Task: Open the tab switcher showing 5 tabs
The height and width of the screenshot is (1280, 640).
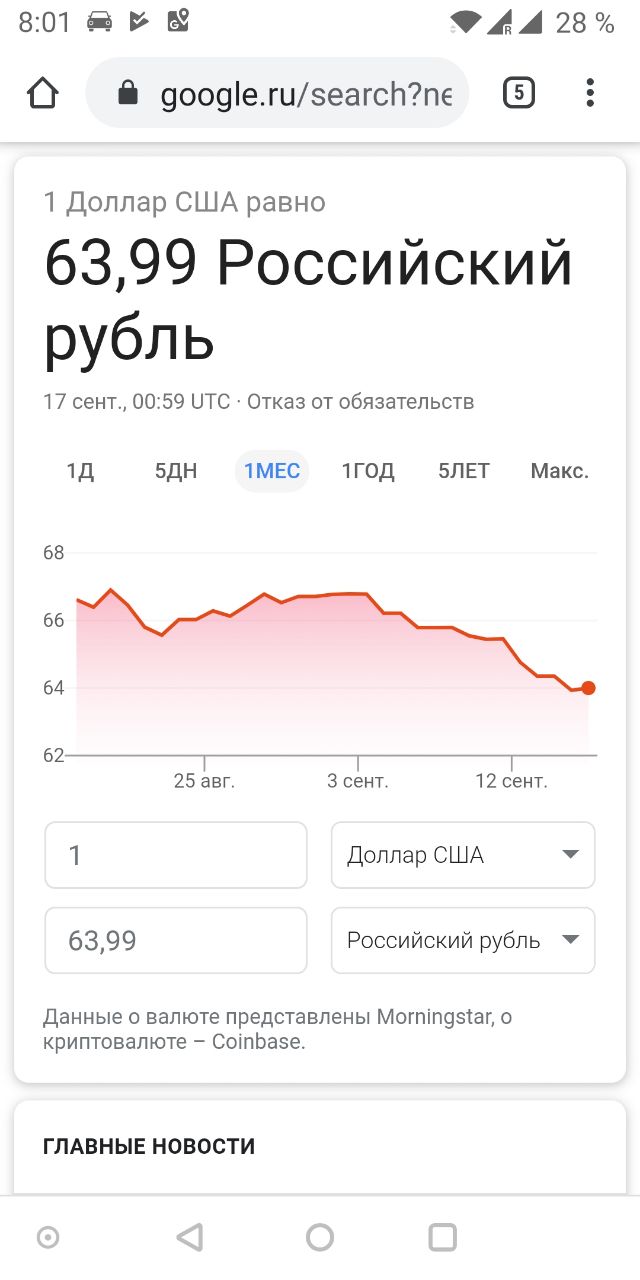Action: coord(518,94)
